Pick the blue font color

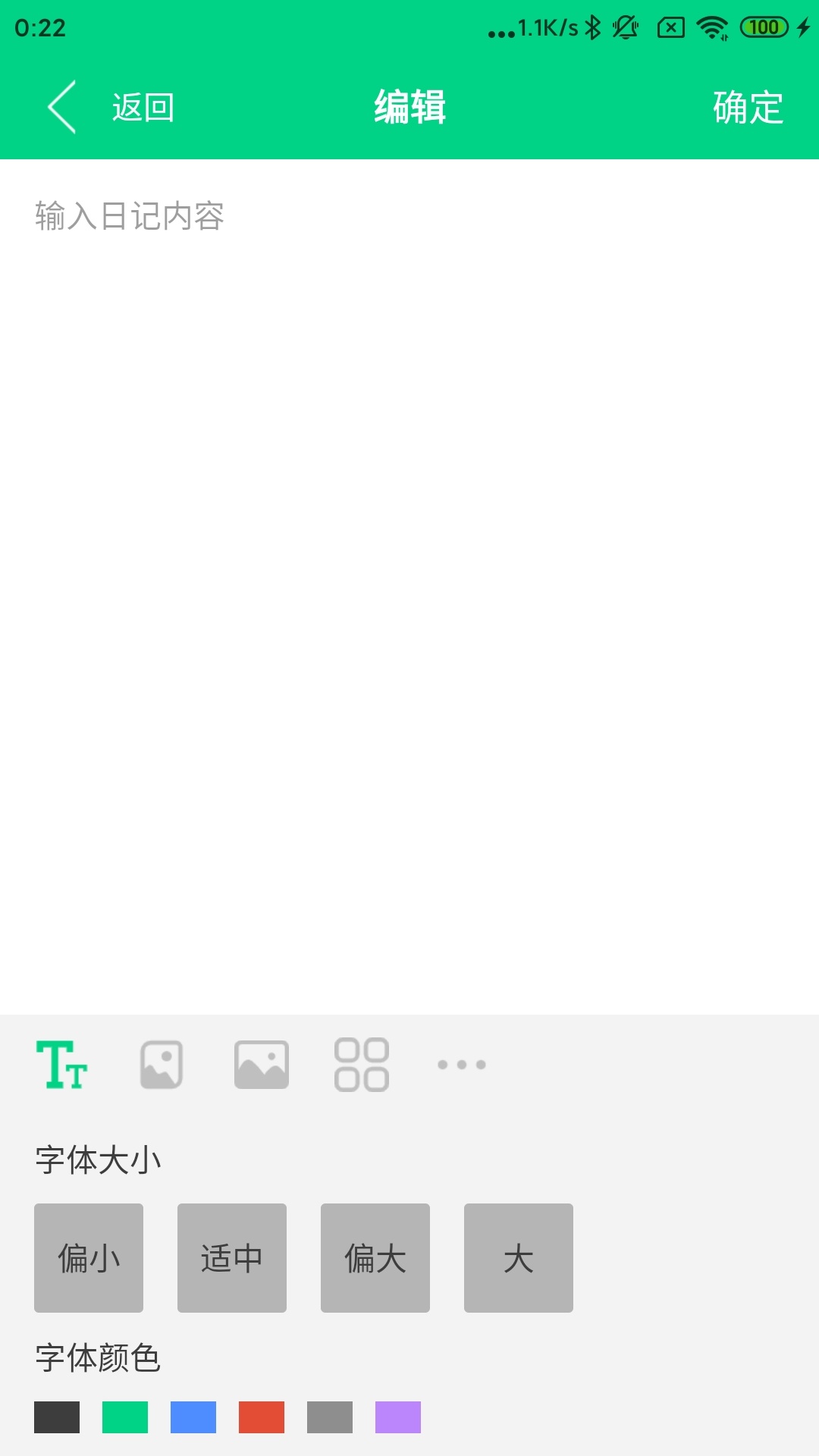pyautogui.click(x=193, y=1417)
